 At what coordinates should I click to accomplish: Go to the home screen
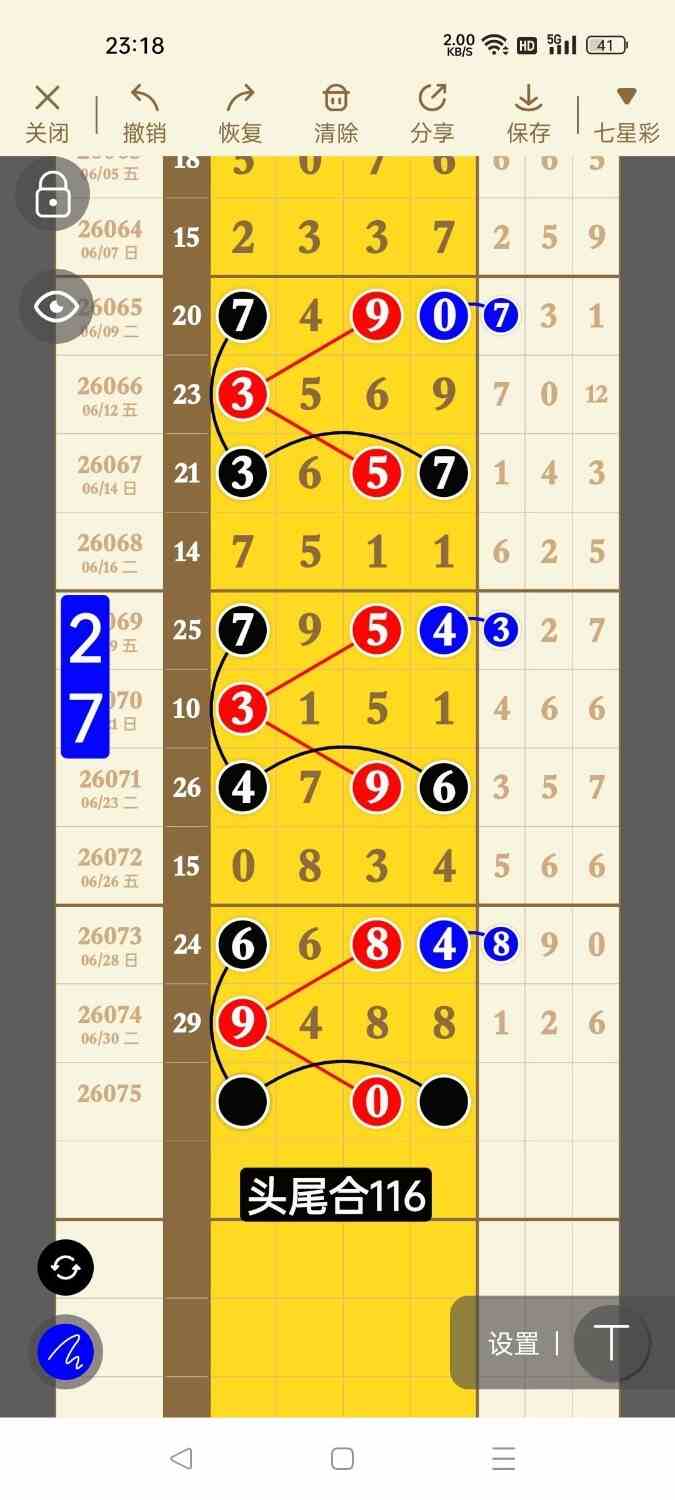coord(342,1459)
